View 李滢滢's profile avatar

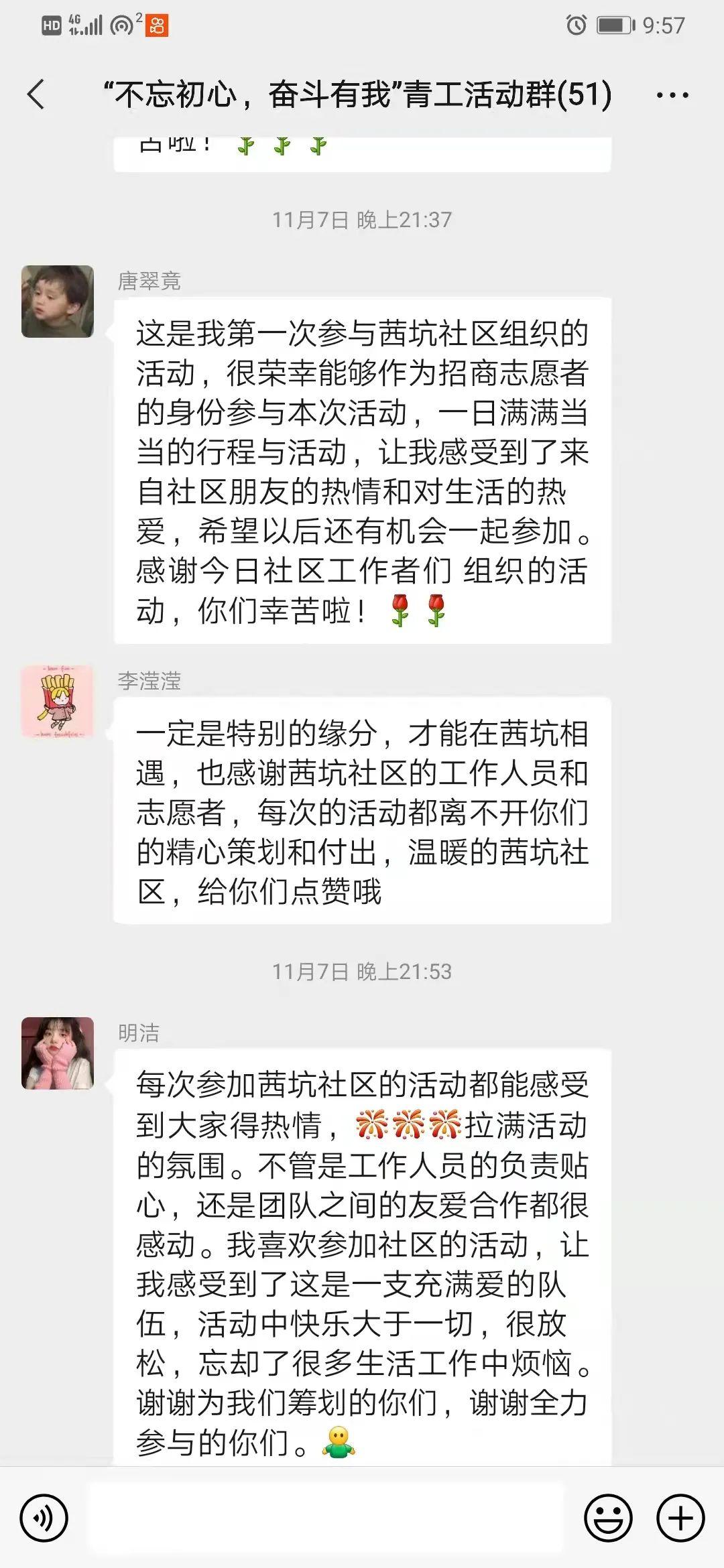(58, 702)
